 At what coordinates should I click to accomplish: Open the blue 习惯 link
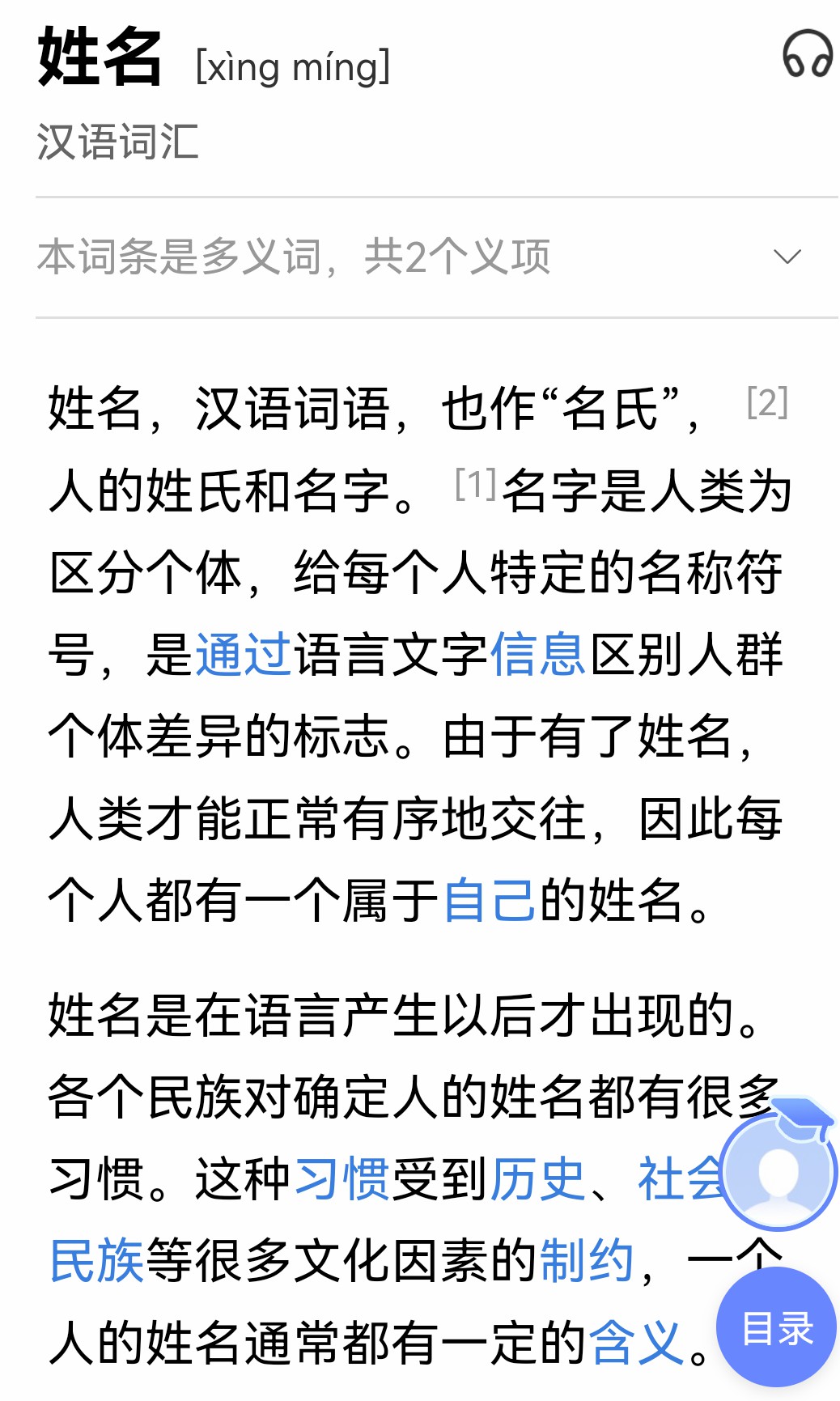click(x=342, y=1178)
